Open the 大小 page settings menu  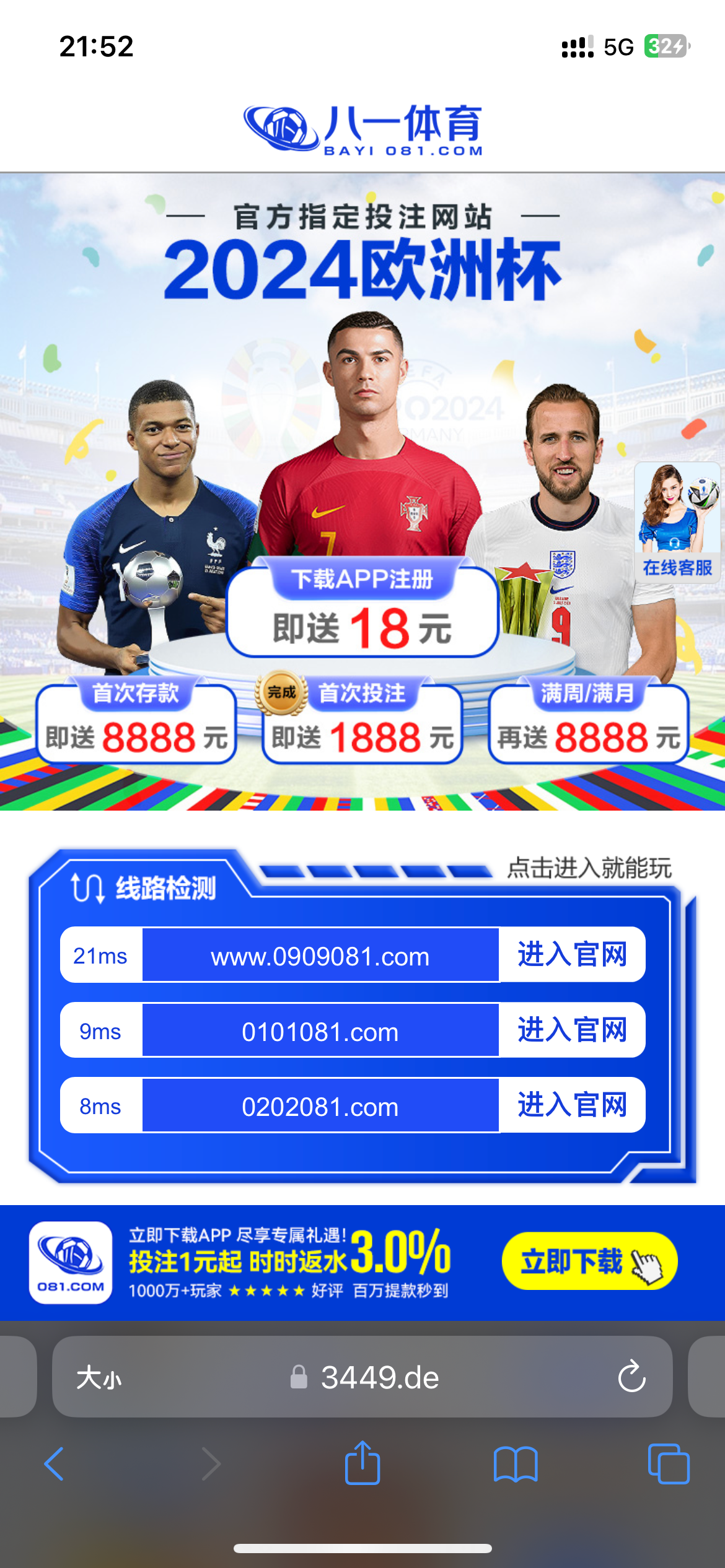pos(99,1378)
